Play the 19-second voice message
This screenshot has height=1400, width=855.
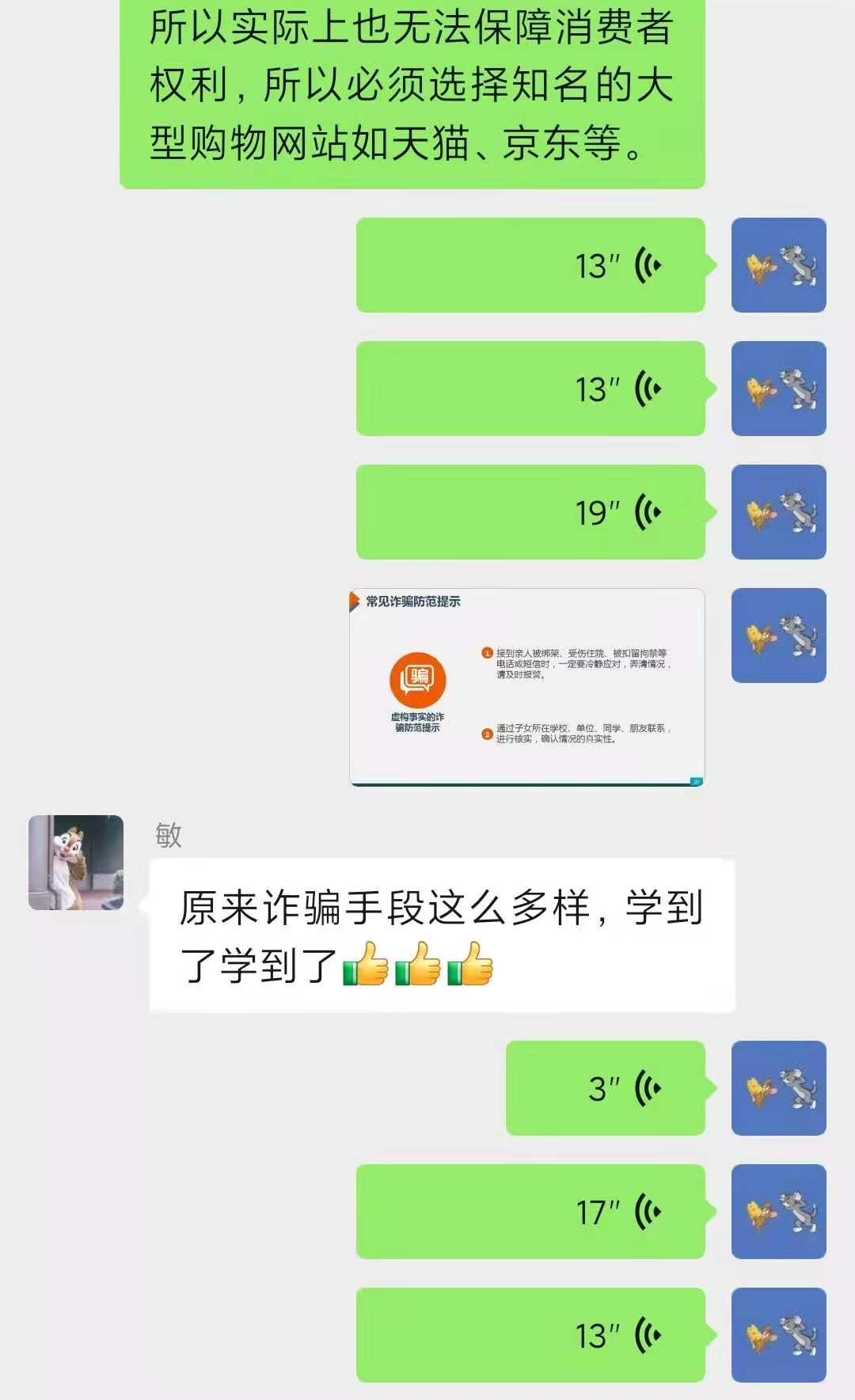(x=530, y=512)
